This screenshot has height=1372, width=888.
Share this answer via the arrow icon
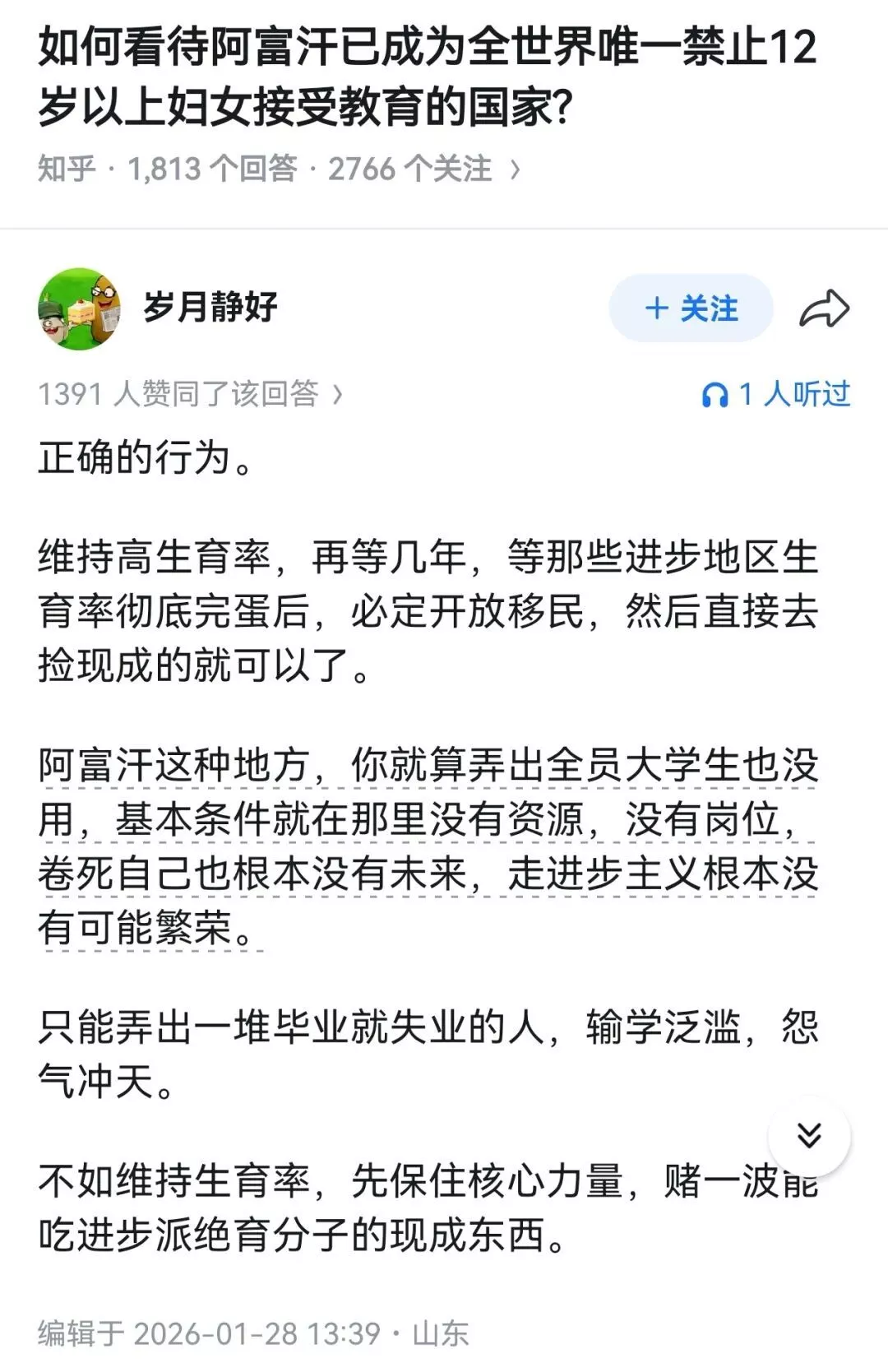824,309
